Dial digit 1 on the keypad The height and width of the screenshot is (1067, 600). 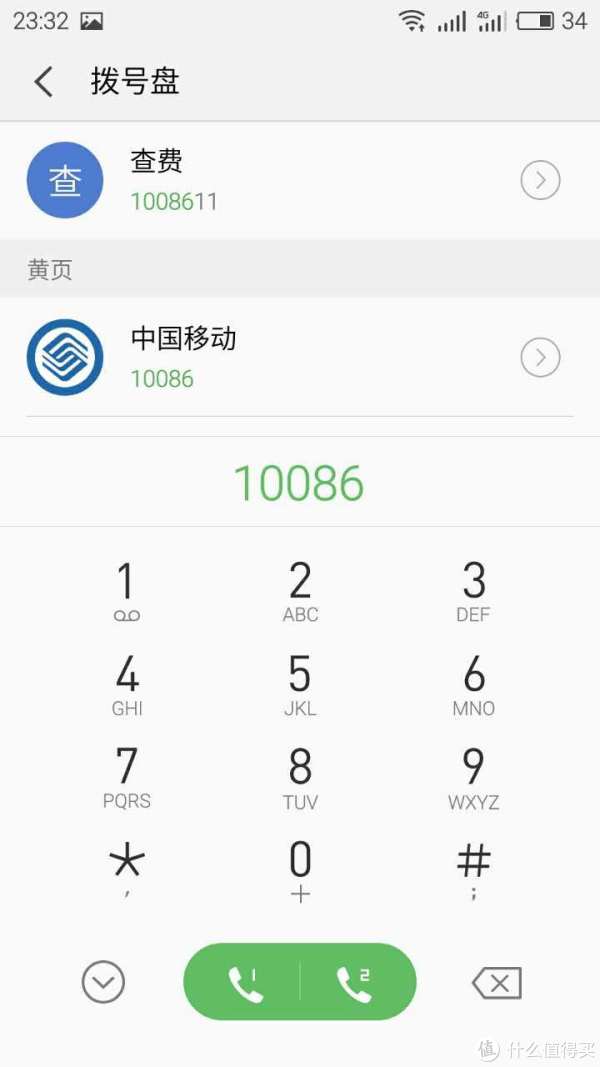[x=127, y=591]
